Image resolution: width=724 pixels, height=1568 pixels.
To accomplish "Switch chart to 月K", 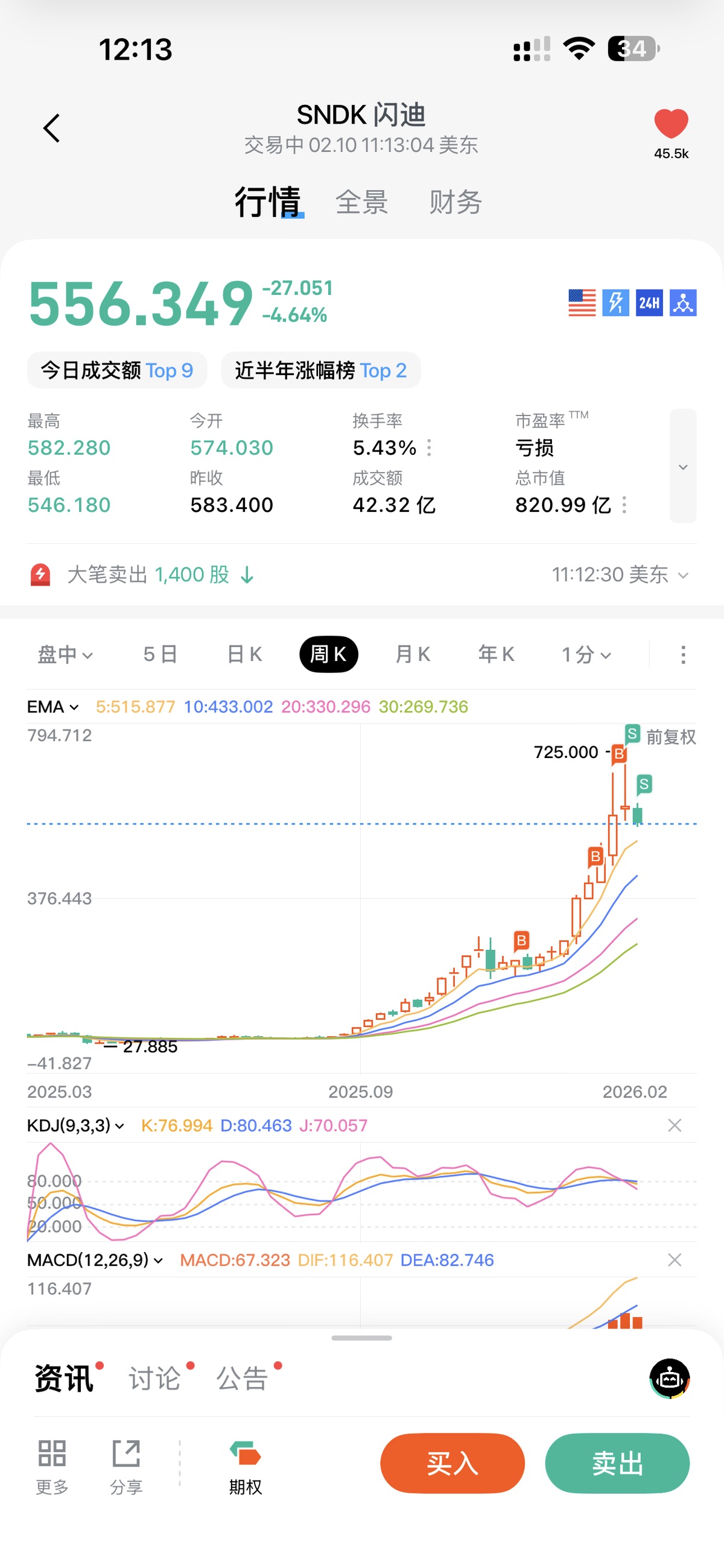I will pyautogui.click(x=413, y=654).
